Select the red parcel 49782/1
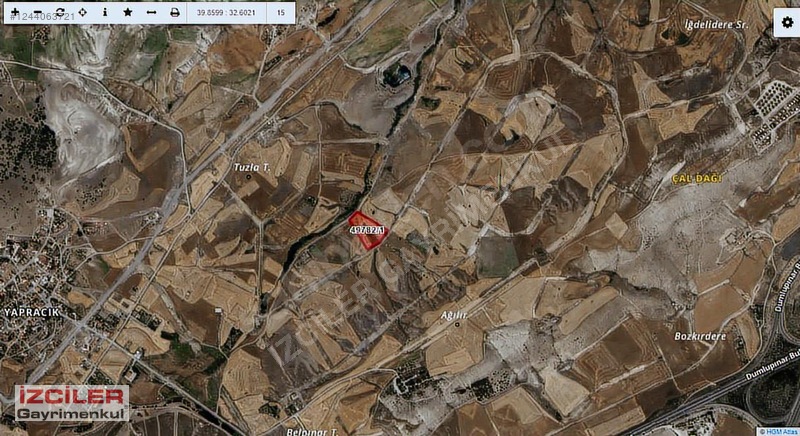 click(x=366, y=225)
